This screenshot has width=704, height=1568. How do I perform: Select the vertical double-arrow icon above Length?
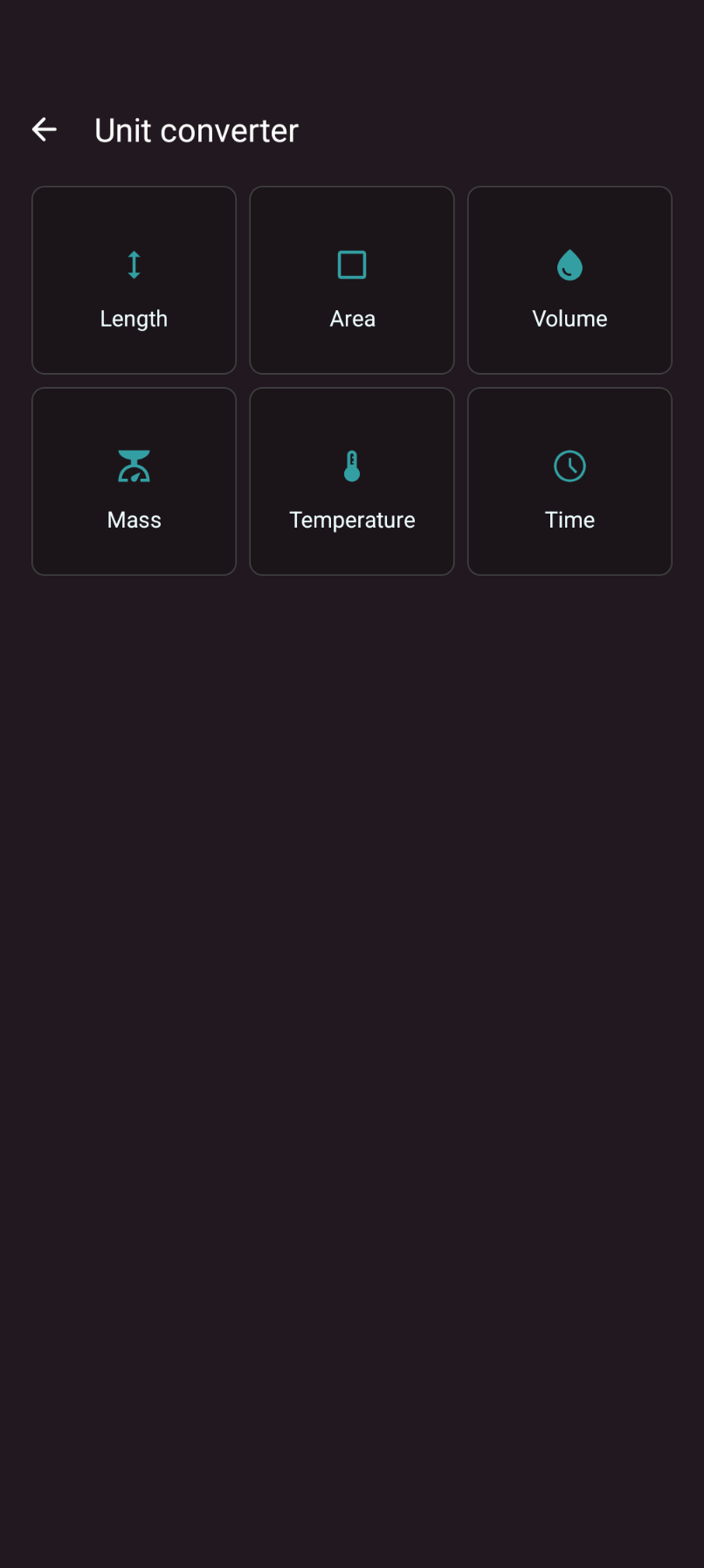click(133, 265)
